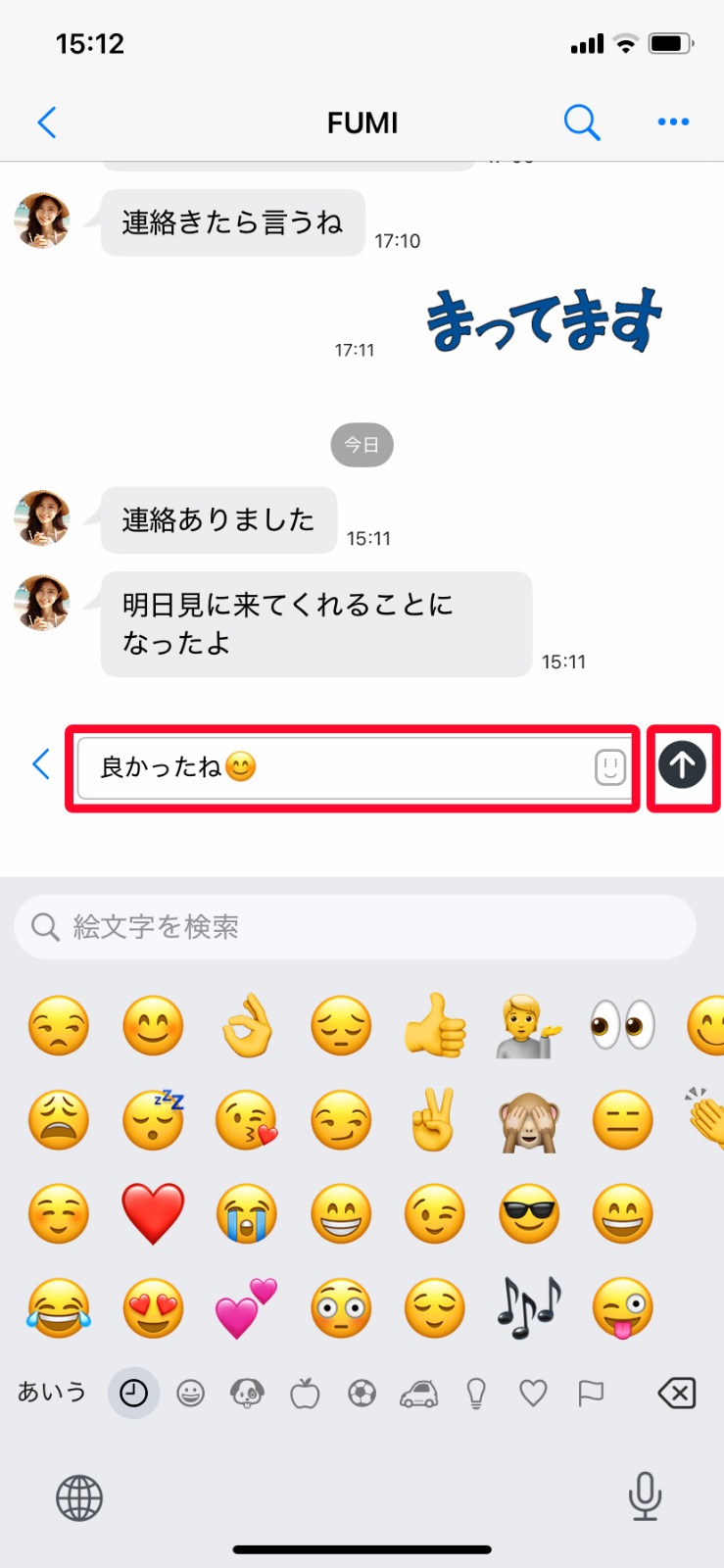The width and height of the screenshot is (724, 1568).
Task: Delete the last character with backspace
Action: click(676, 1393)
